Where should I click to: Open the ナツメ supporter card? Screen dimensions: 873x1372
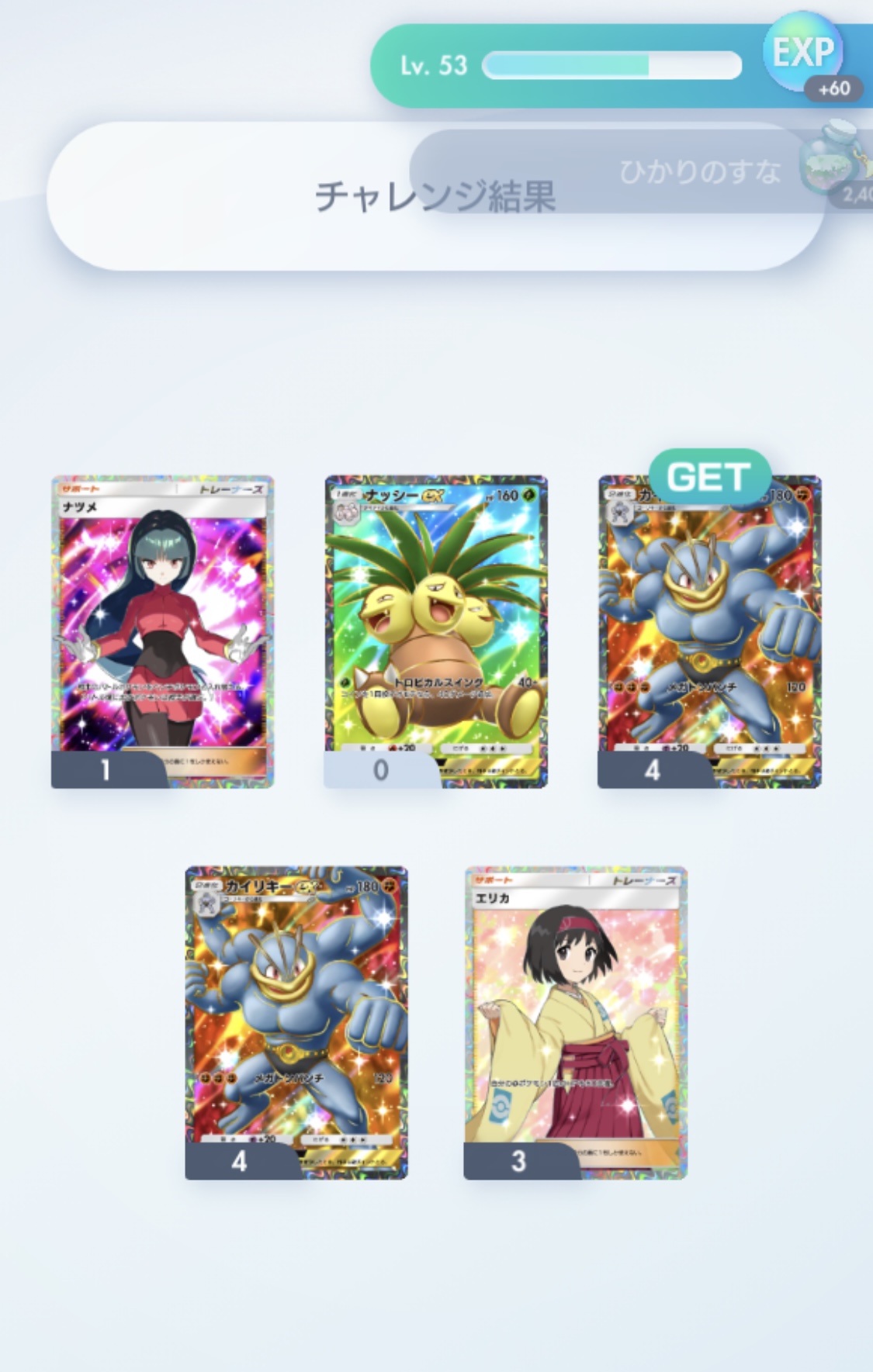click(162, 631)
